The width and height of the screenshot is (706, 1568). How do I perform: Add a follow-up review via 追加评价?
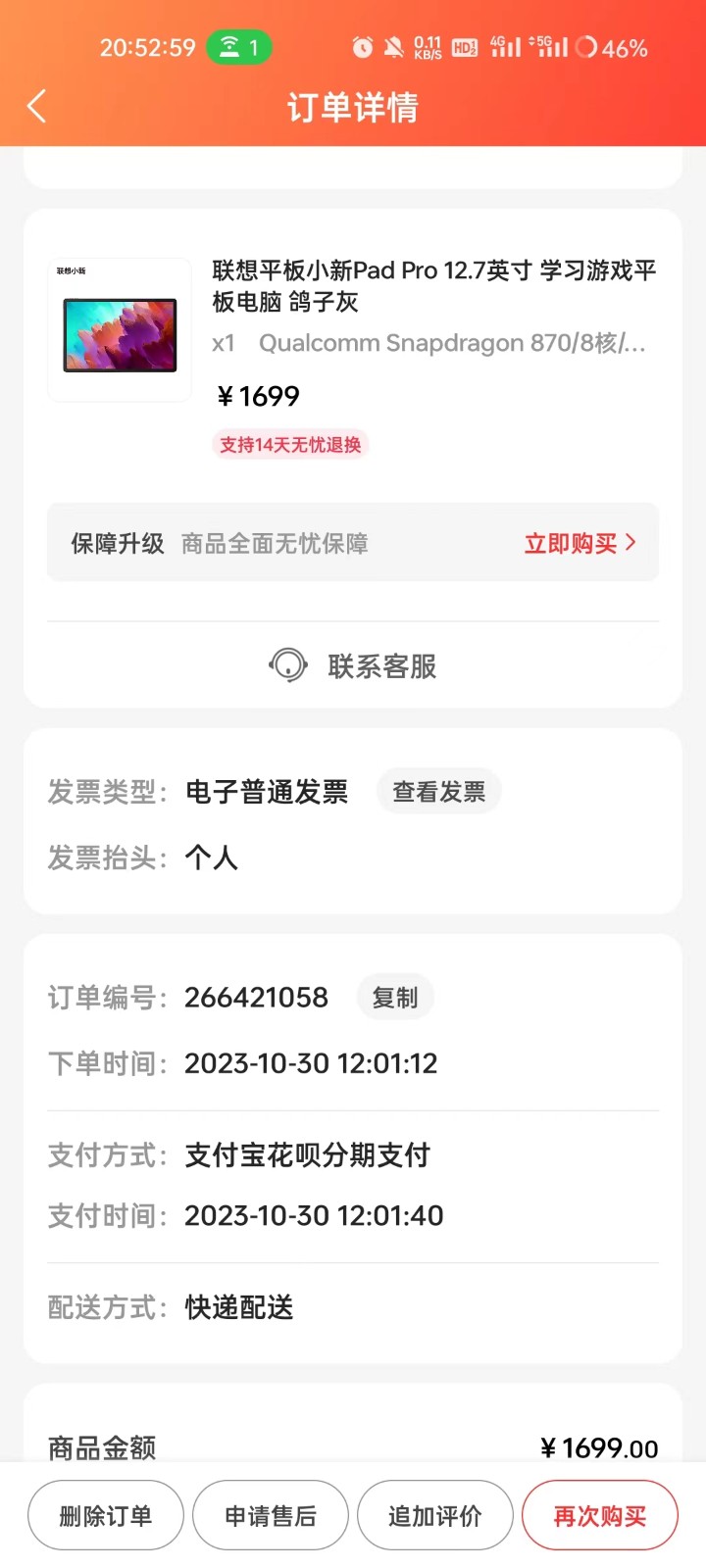[435, 1516]
